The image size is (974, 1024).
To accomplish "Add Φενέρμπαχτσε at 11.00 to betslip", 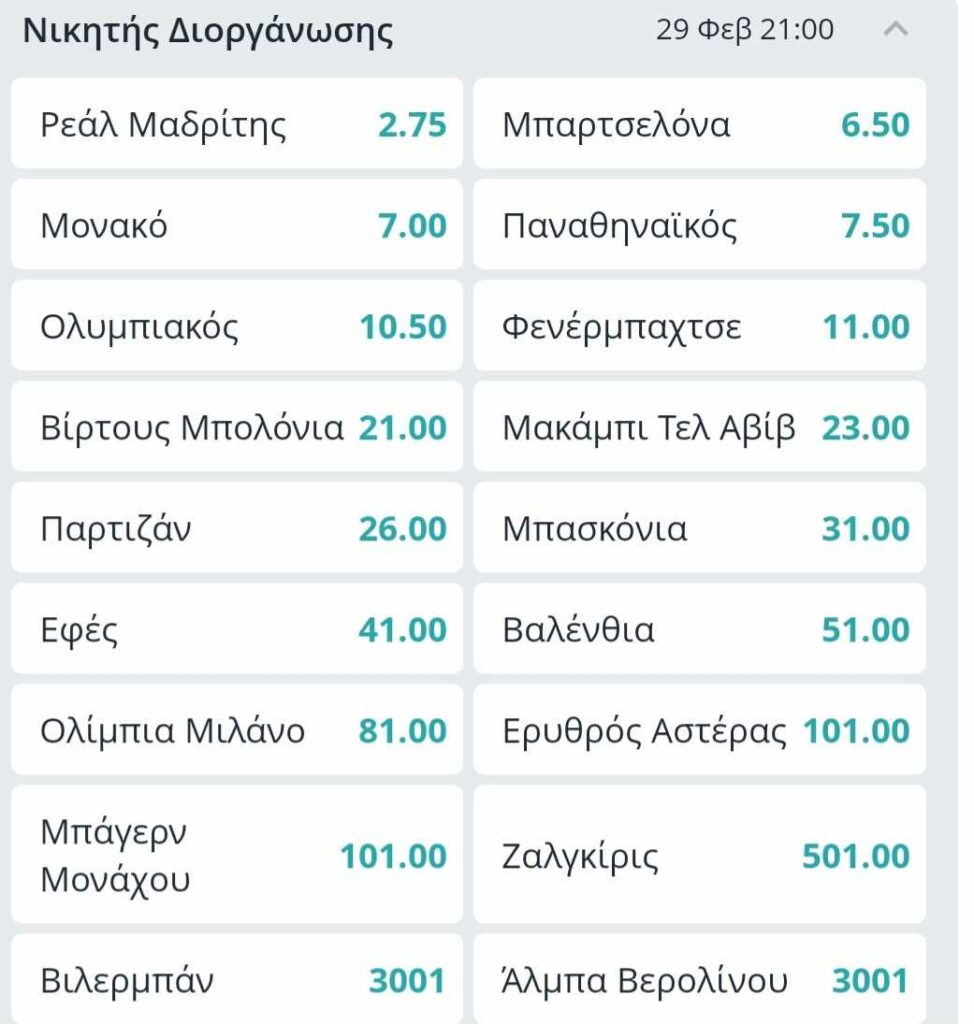I will [699, 326].
